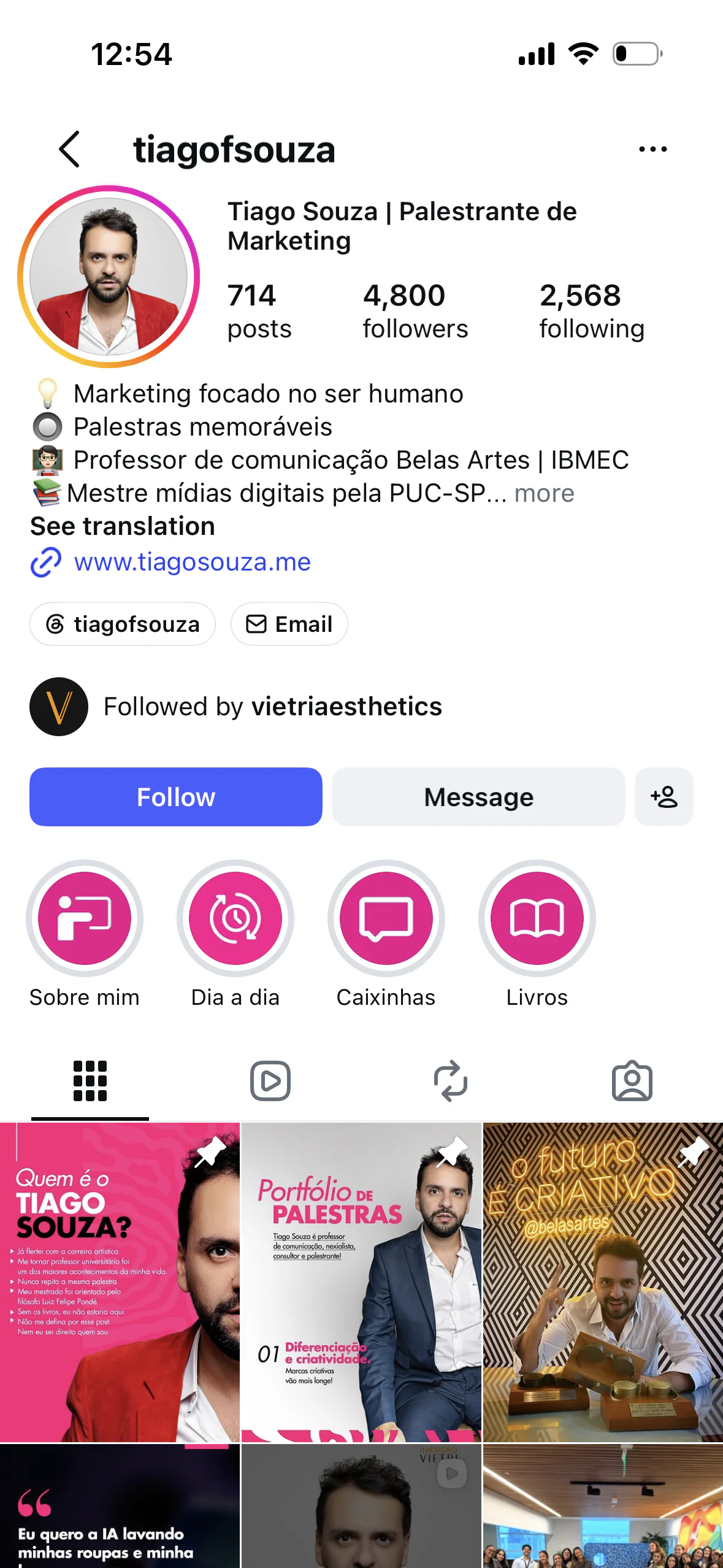Screen dimensions: 723x1568
Task: Open the 4,800 followers list
Action: point(415,311)
